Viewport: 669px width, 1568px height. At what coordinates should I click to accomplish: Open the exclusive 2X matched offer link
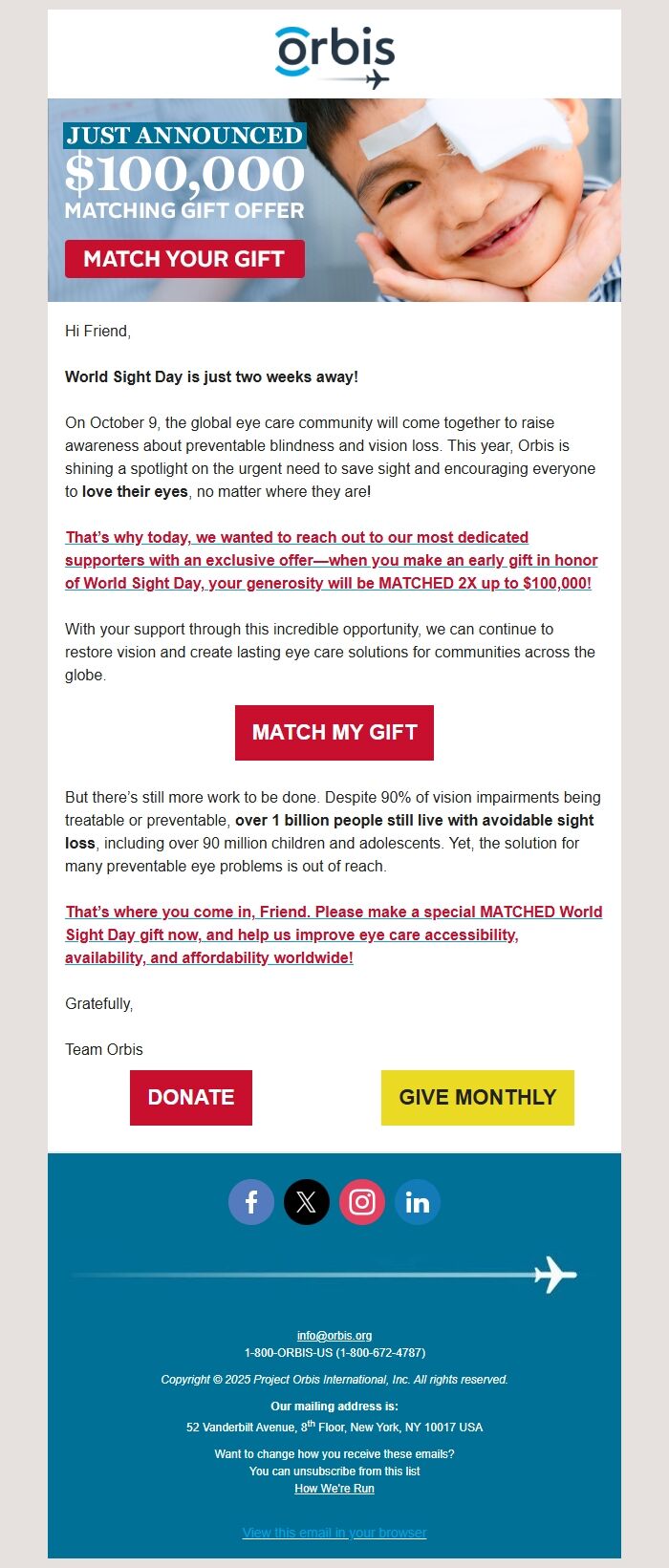331,560
